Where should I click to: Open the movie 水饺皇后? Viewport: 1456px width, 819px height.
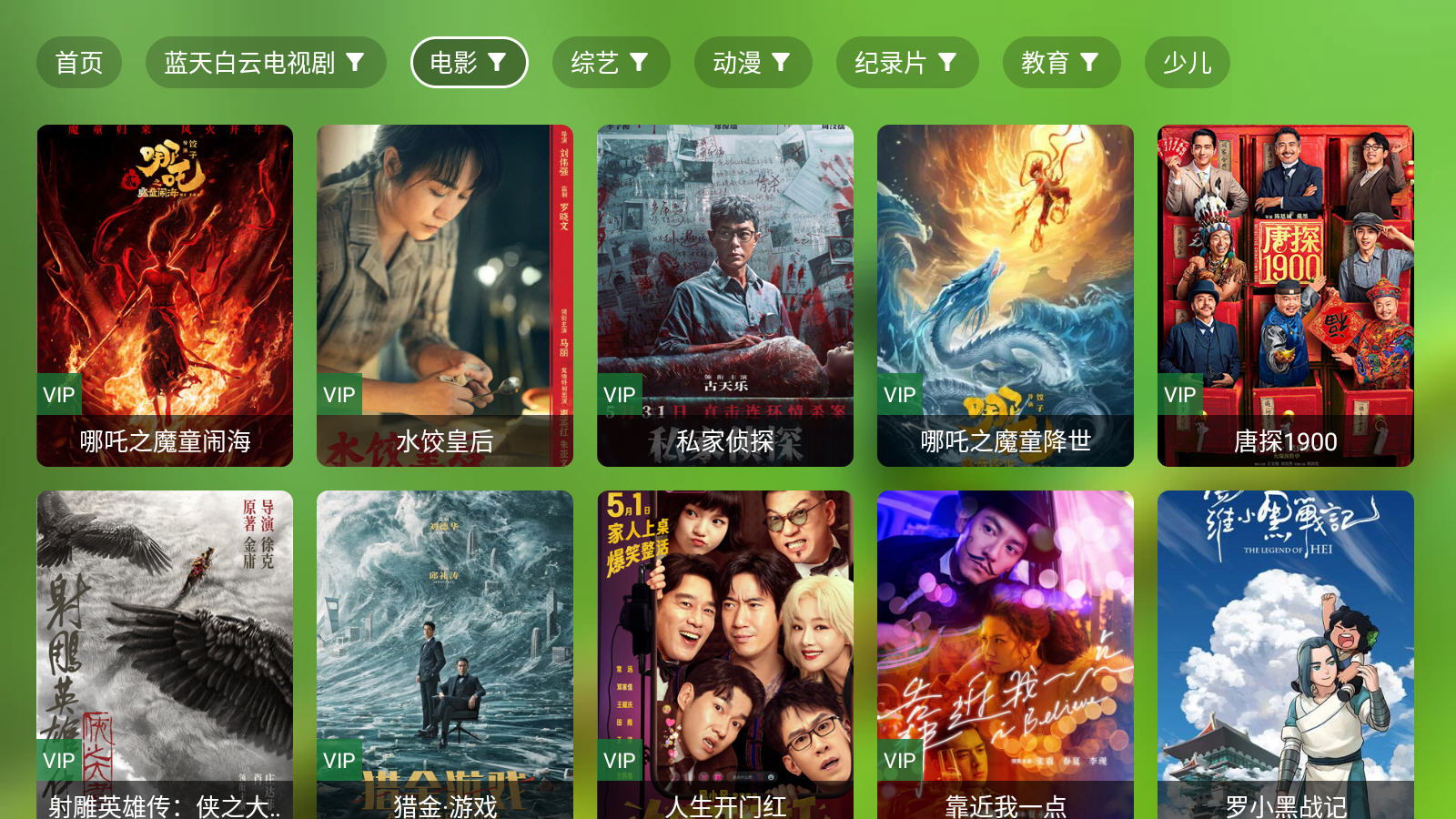(x=445, y=296)
